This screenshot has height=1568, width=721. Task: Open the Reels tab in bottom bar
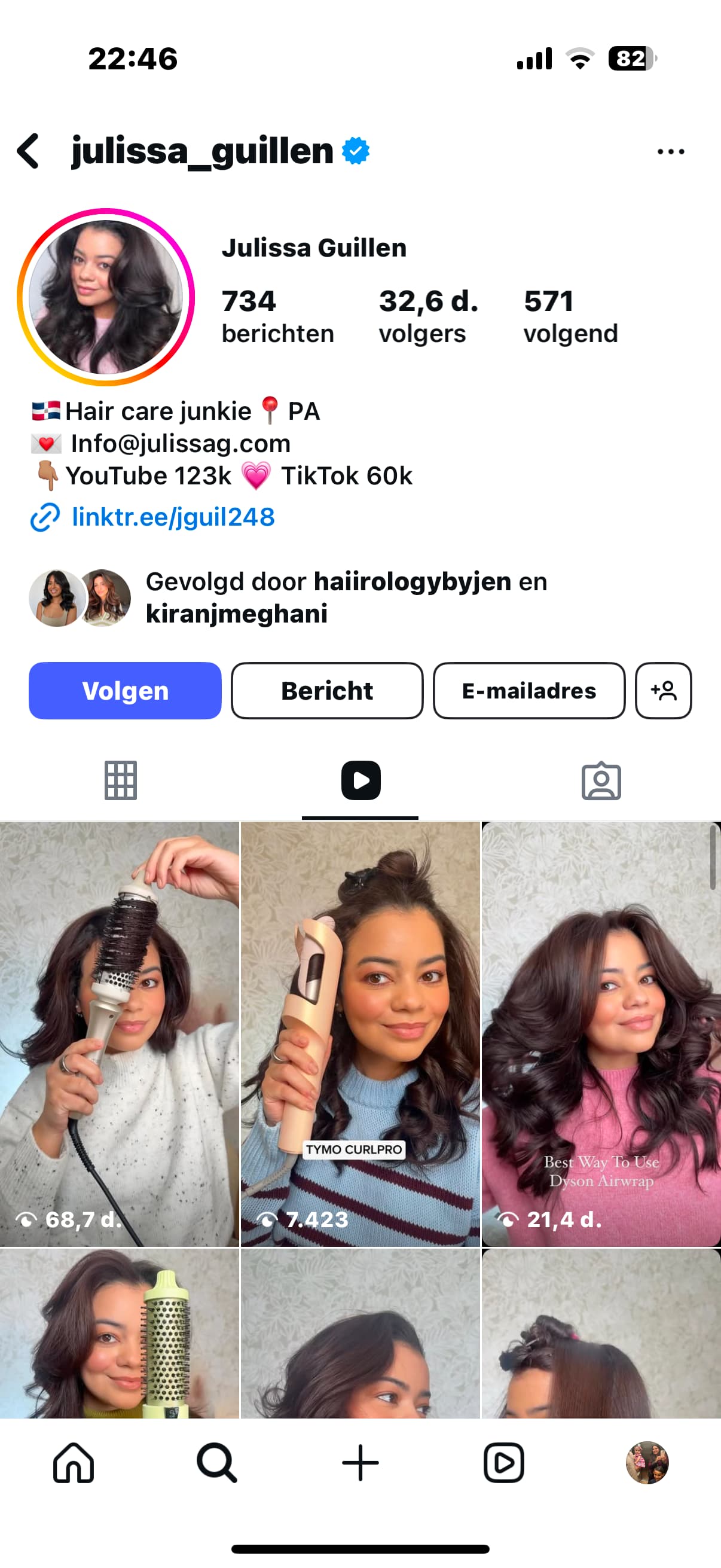click(x=504, y=1462)
